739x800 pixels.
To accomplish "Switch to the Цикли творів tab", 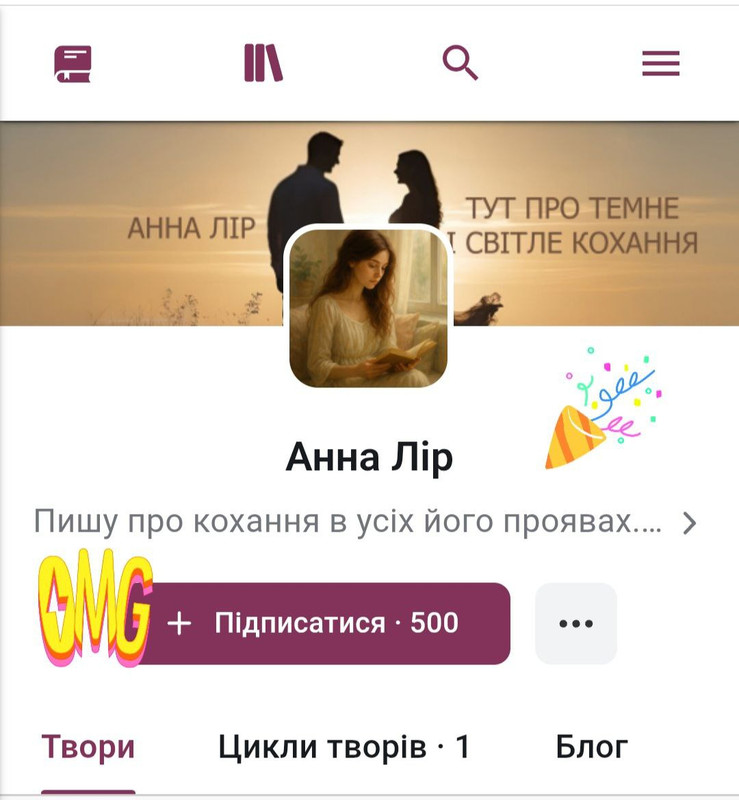I will [344, 747].
